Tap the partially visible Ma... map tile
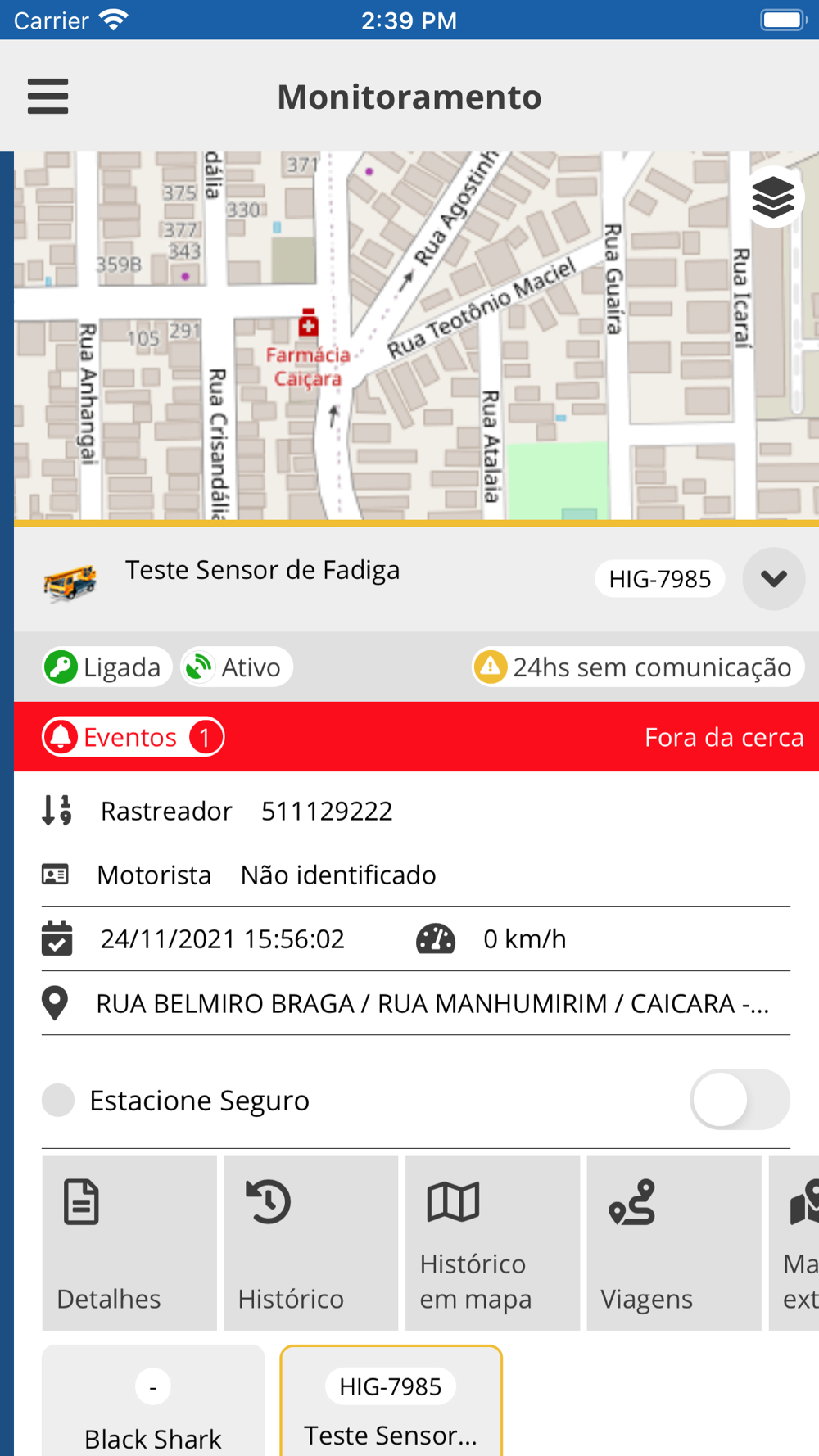Viewport: 819px width, 1456px height. [794, 1243]
